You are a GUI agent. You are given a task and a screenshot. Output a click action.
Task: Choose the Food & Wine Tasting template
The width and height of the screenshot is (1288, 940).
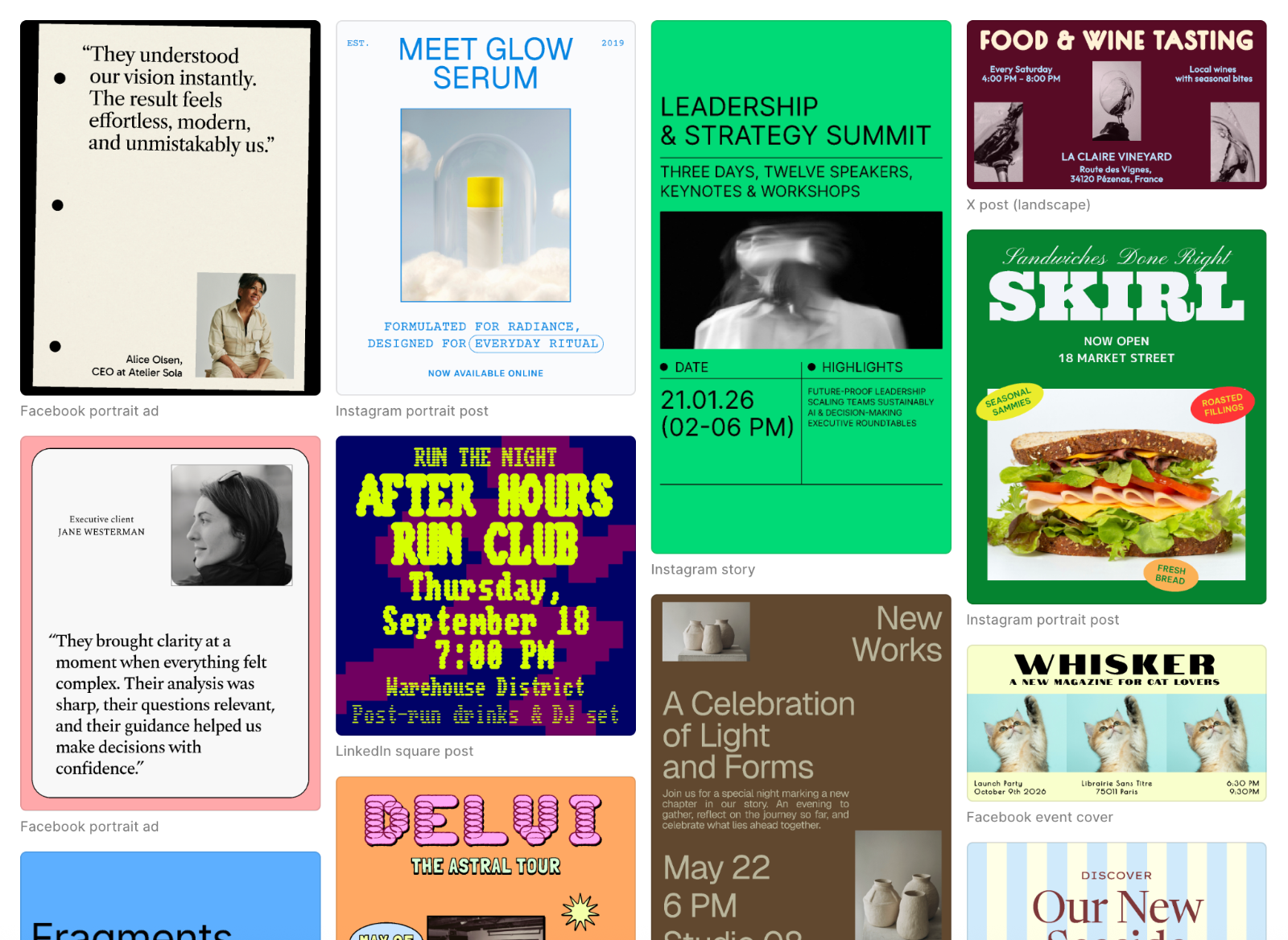(x=1117, y=105)
